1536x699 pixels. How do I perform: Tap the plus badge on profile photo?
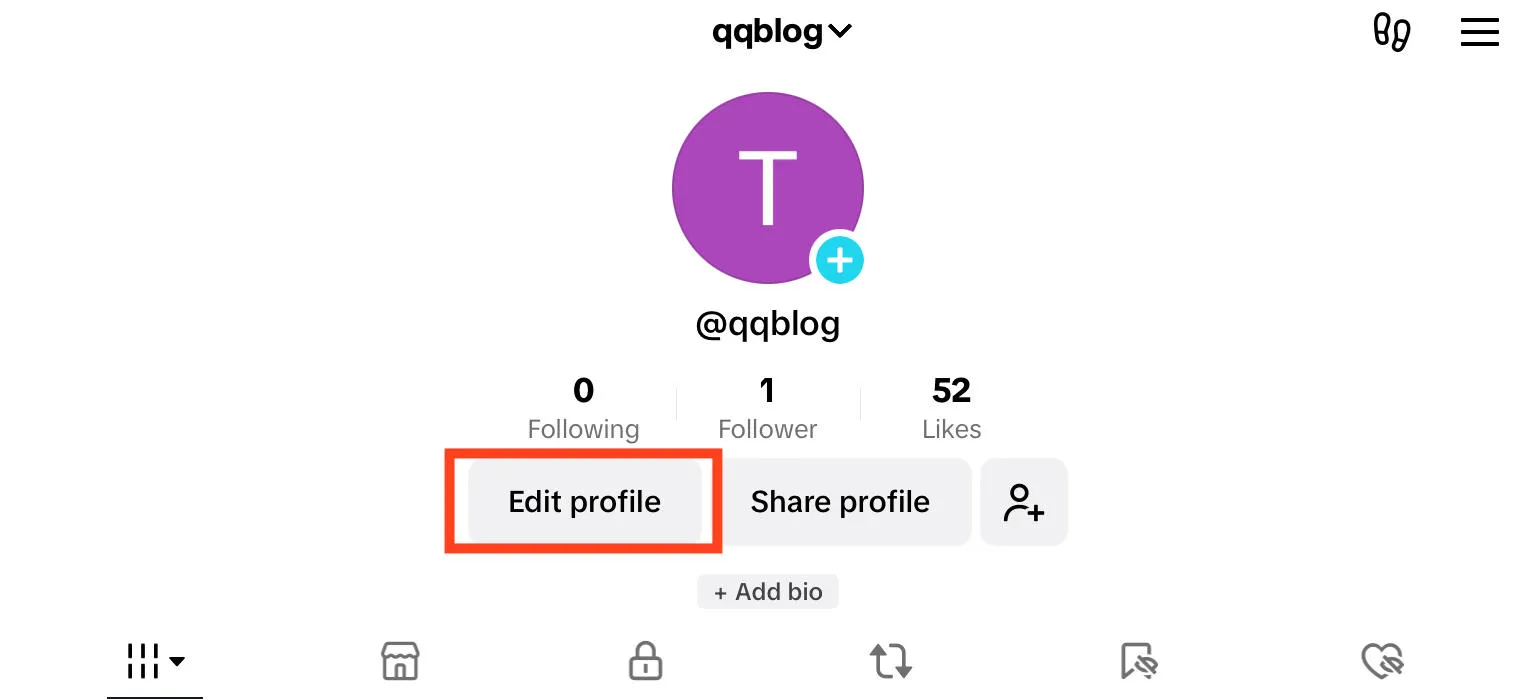[839, 260]
